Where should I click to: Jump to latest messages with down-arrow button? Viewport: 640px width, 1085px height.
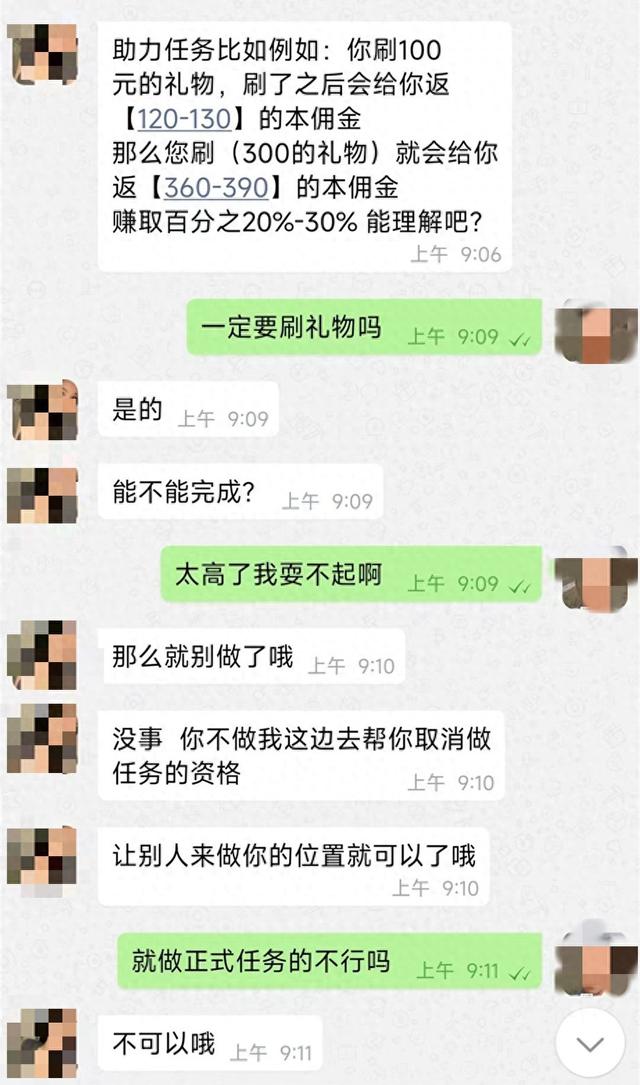tap(590, 1044)
